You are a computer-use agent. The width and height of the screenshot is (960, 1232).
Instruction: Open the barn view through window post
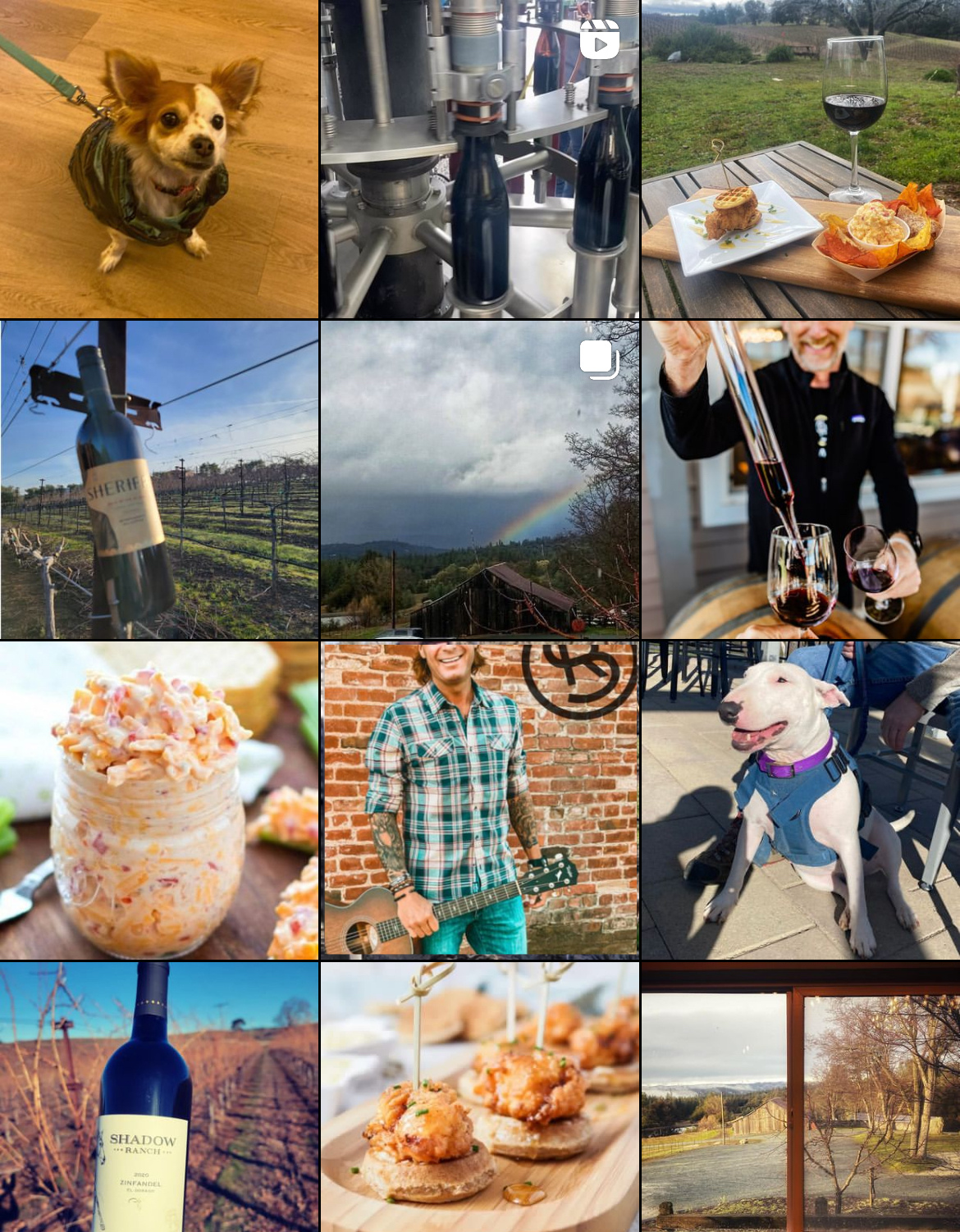(x=801, y=1097)
